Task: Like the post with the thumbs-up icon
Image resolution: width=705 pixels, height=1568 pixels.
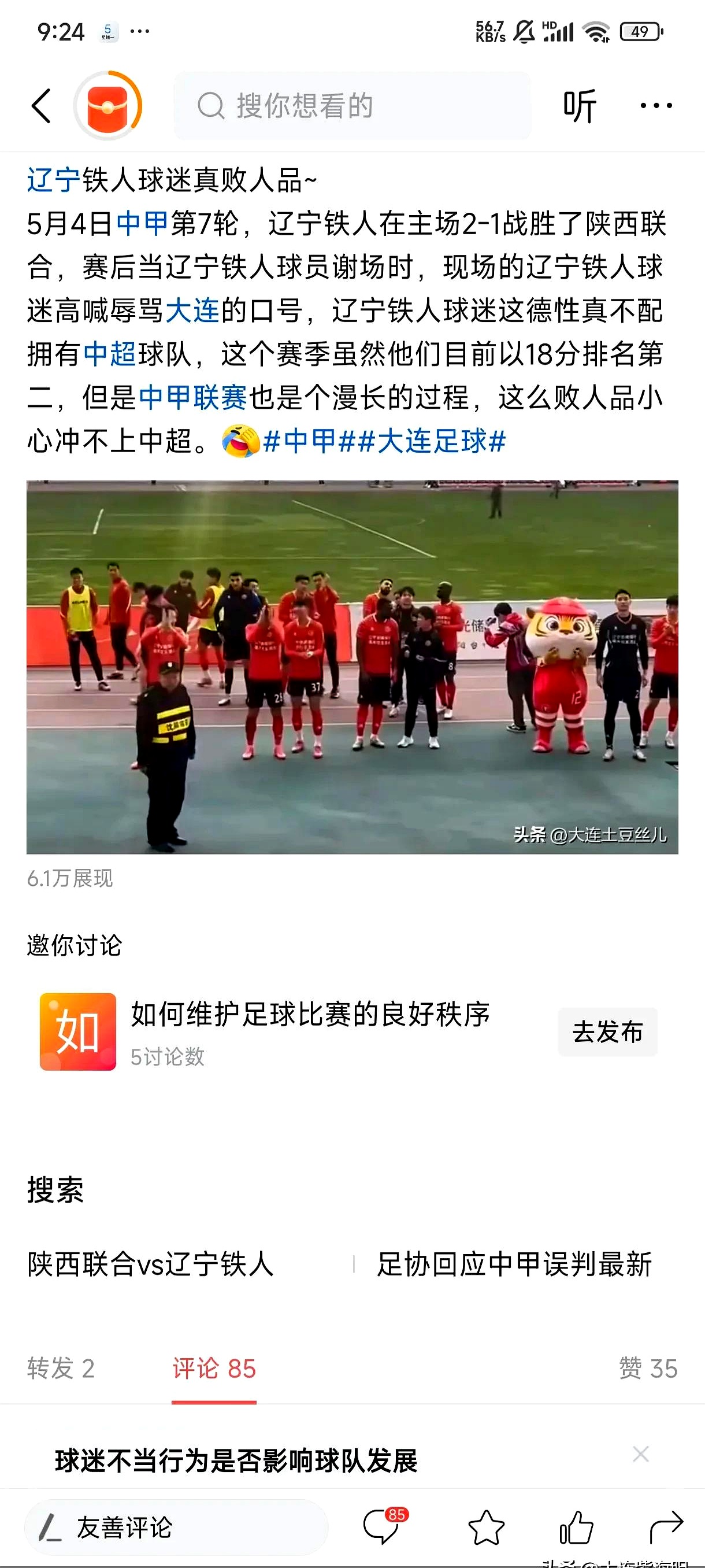Action: pyautogui.click(x=576, y=1527)
